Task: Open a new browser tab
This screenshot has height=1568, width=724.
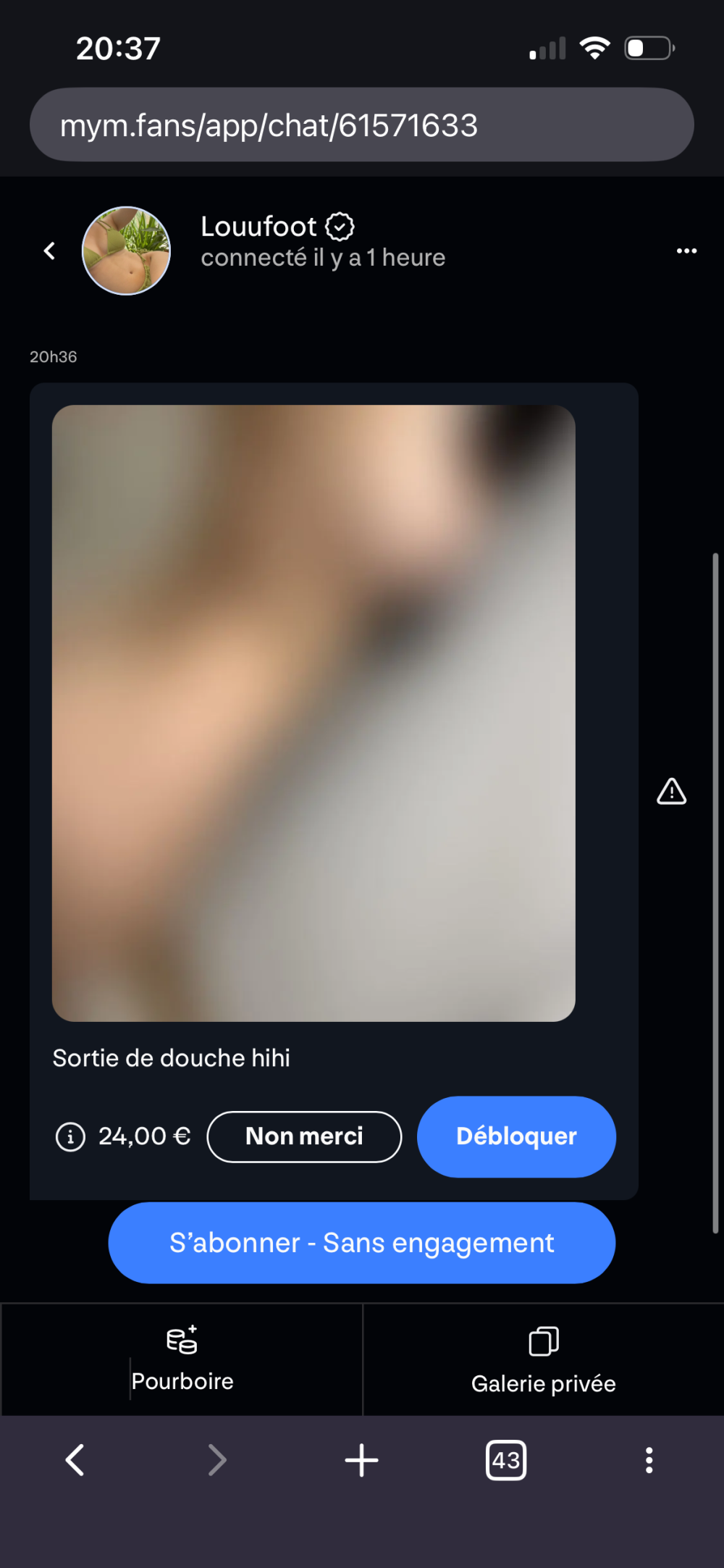Action: [x=361, y=1460]
